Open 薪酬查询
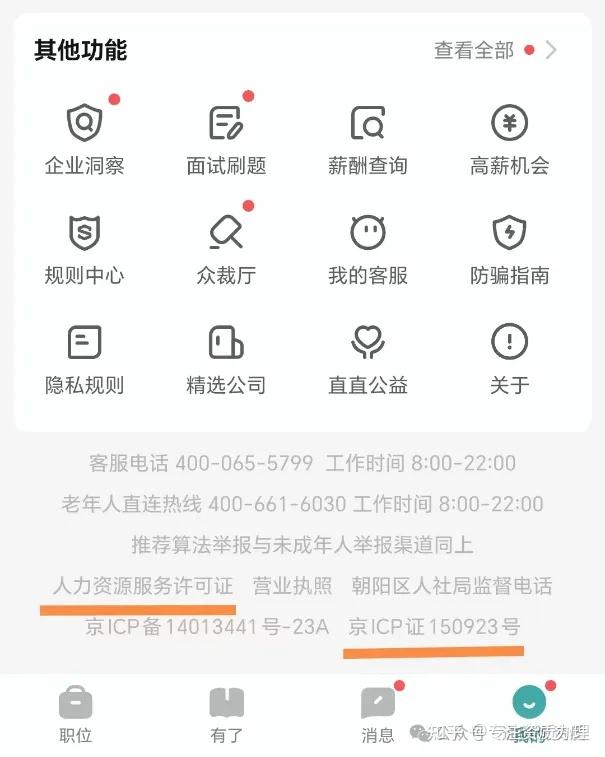Image resolution: width=605 pixels, height=757 pixels. (x=368, y=138)
